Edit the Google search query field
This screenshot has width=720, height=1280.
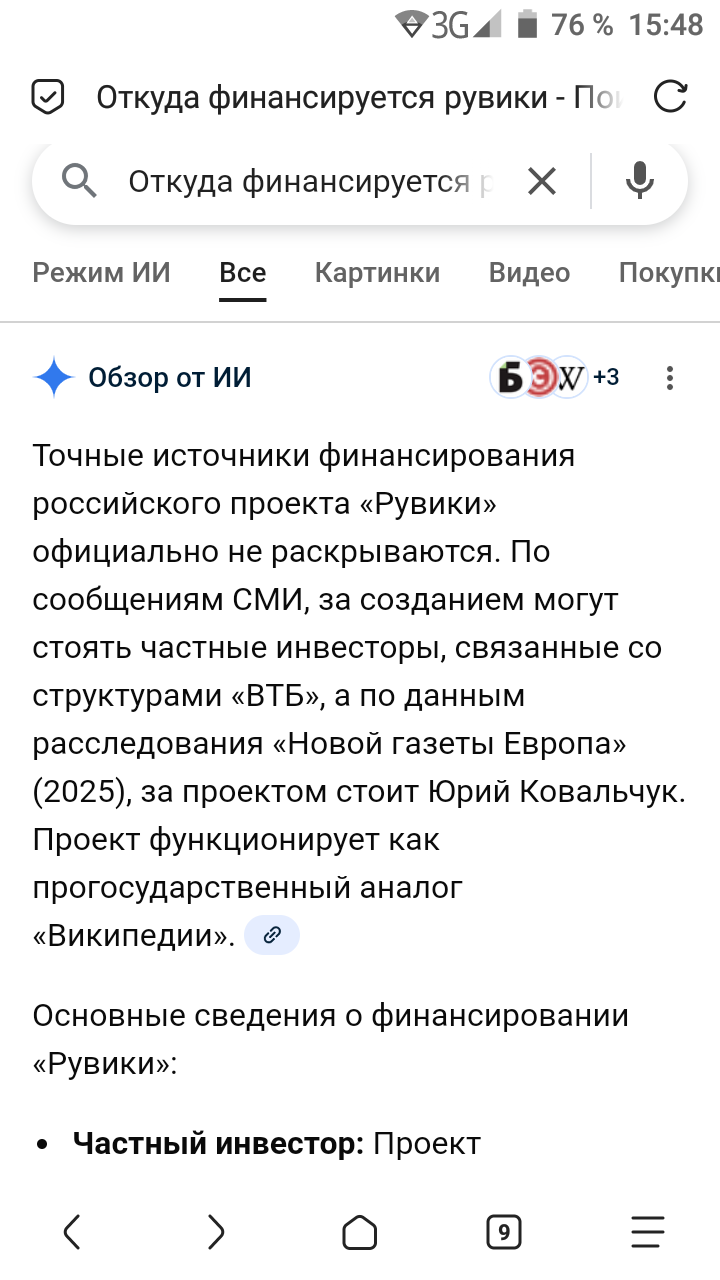point(310,181)
